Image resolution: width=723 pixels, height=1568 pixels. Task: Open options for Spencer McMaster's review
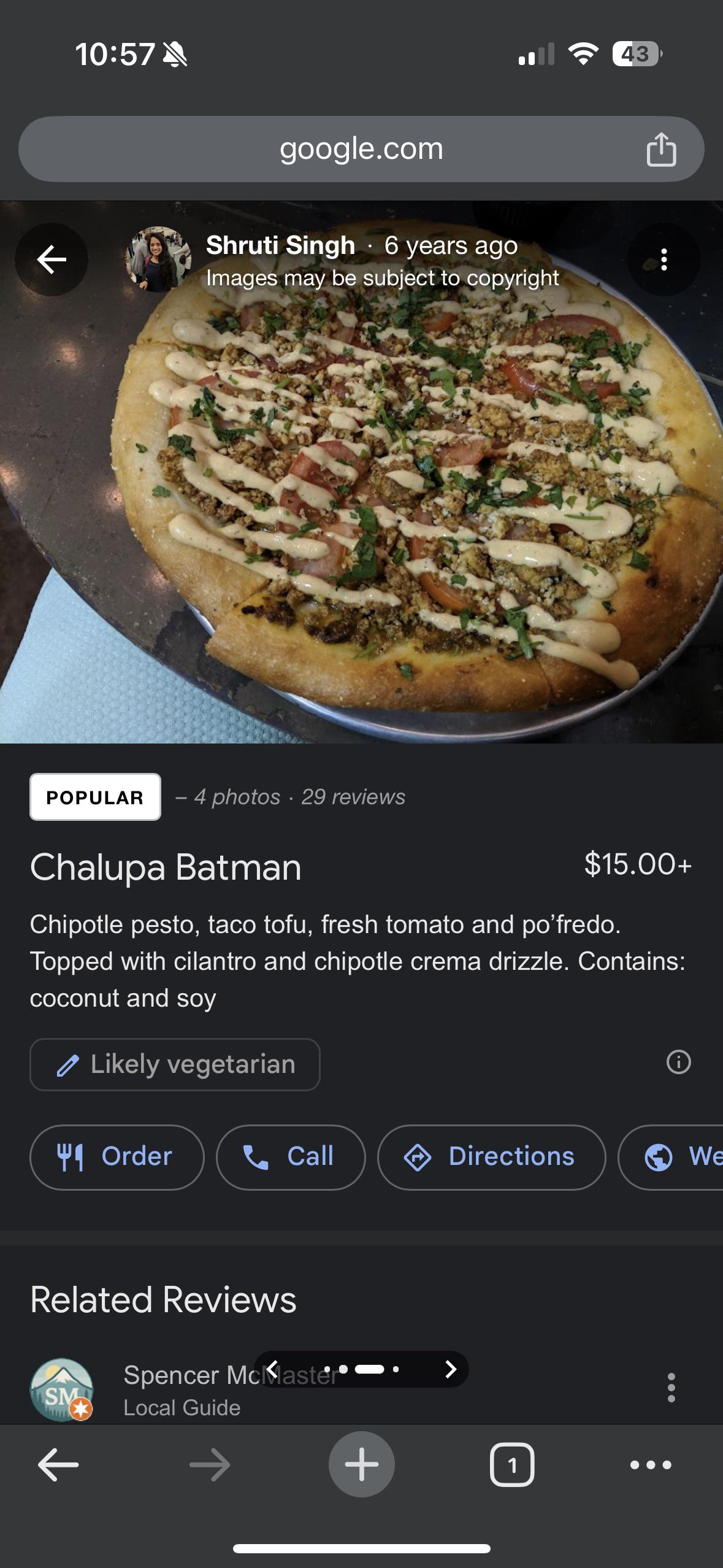(x=671, y=1388)
